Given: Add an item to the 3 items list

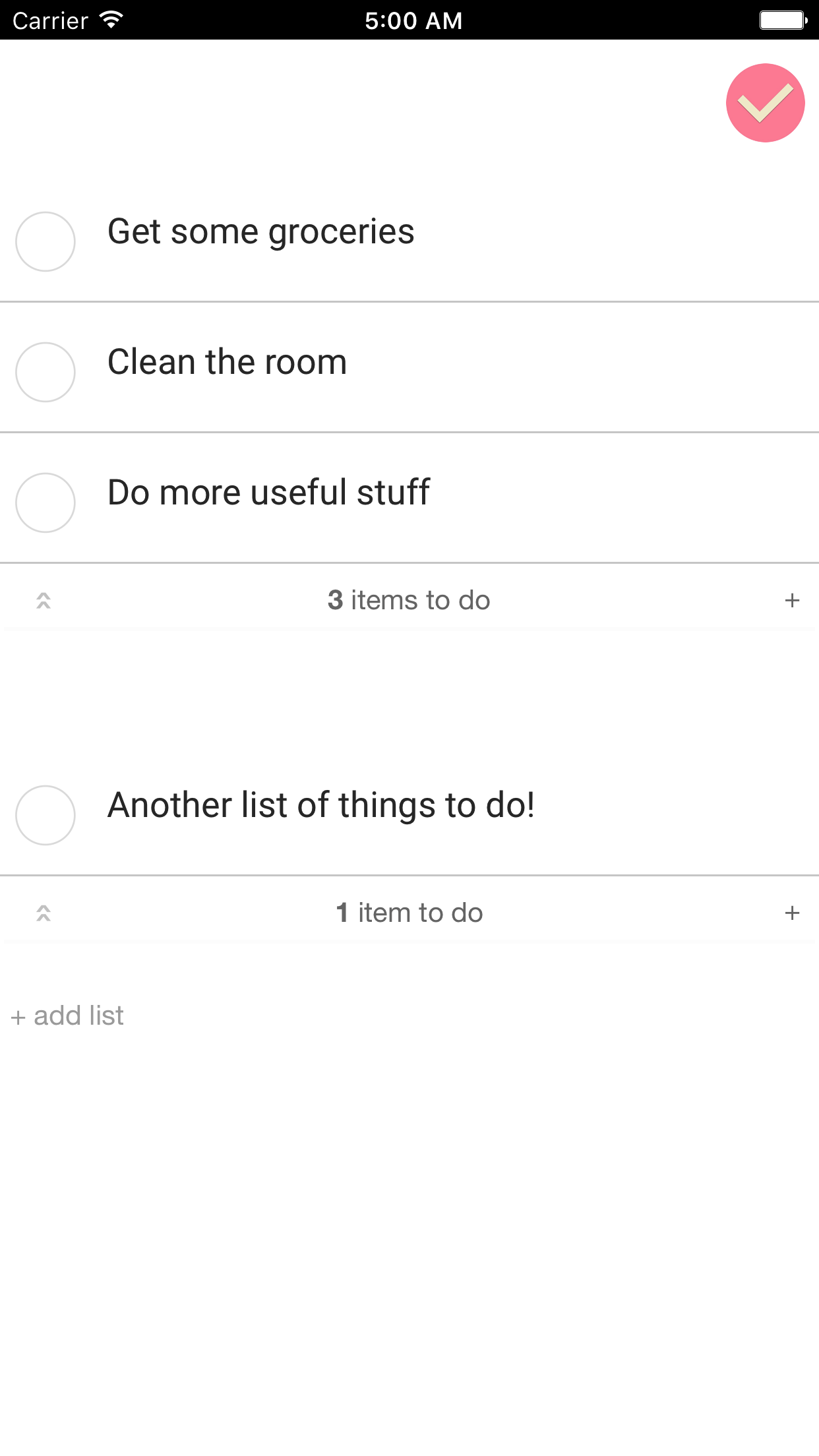Looking at the screenshot, I should (792, 600).
